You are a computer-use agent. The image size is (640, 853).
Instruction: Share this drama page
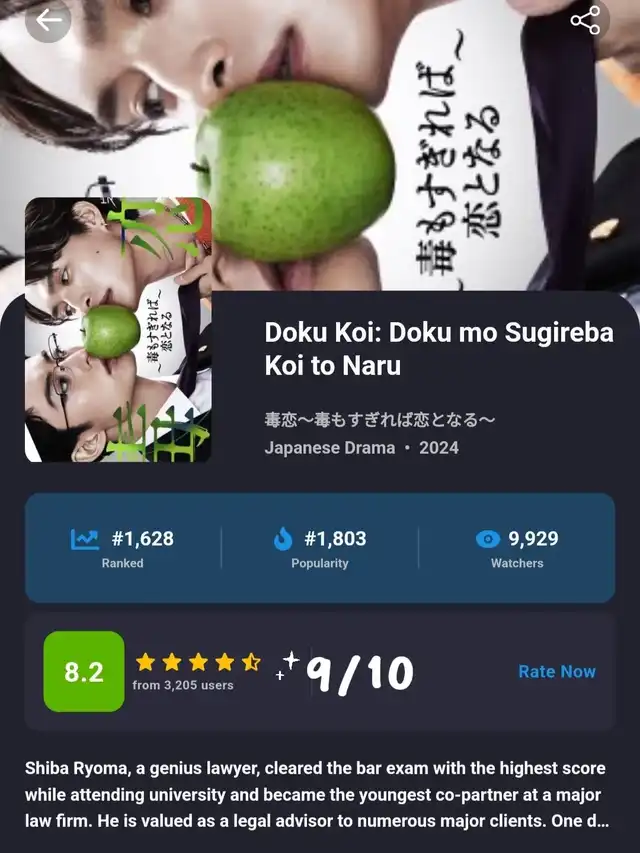coord(584,19)
